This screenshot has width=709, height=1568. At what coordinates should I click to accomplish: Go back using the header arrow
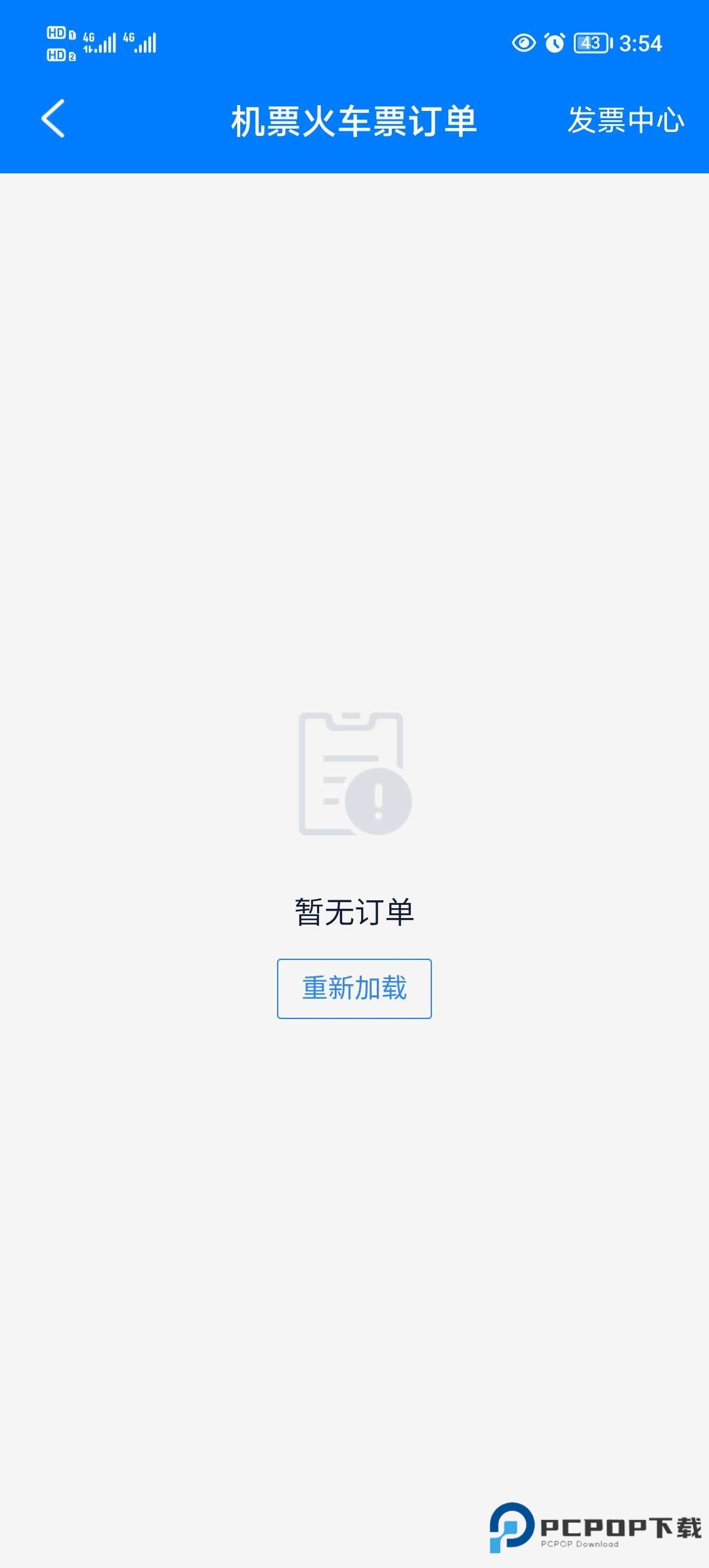[53, 119]
